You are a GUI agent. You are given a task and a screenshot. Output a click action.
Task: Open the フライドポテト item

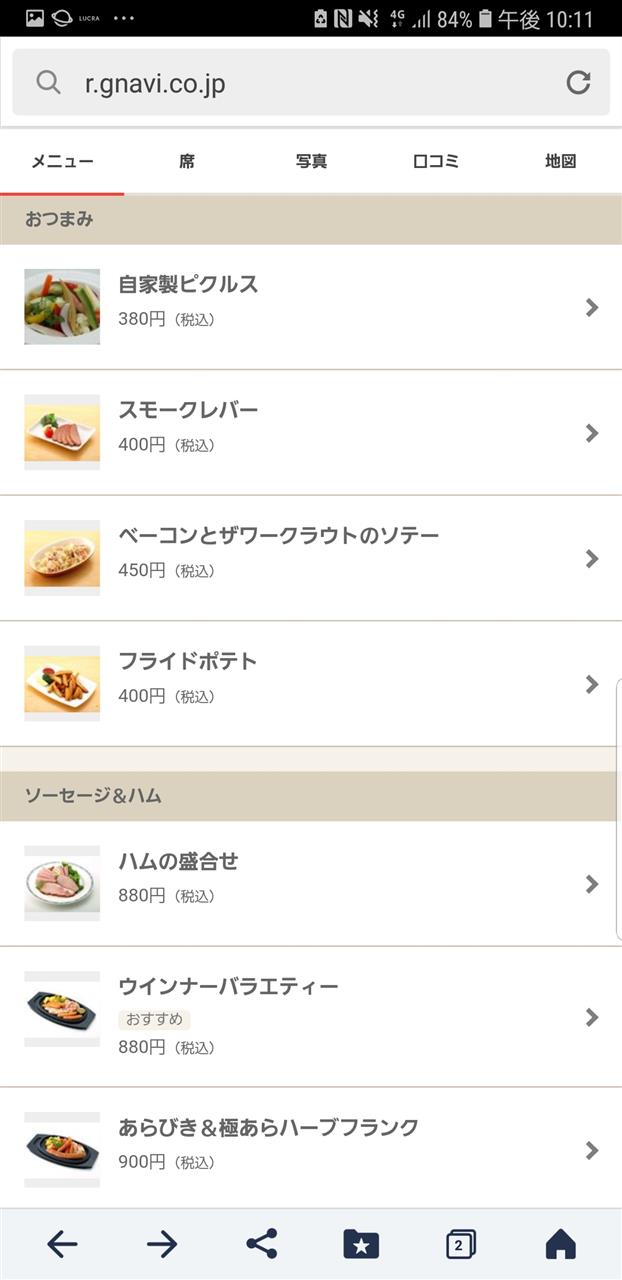(311, 684)
